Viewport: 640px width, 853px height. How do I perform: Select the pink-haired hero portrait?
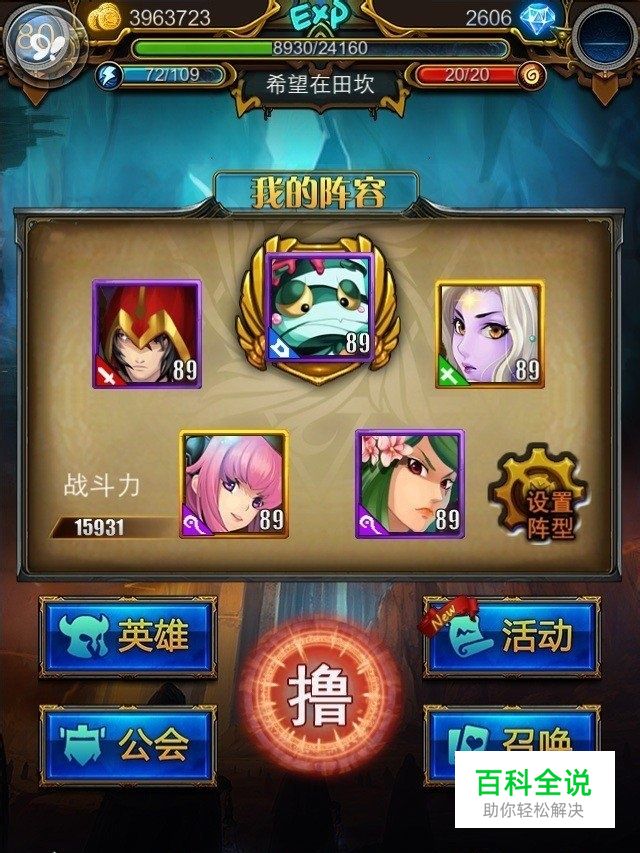[x=234, y=484]
